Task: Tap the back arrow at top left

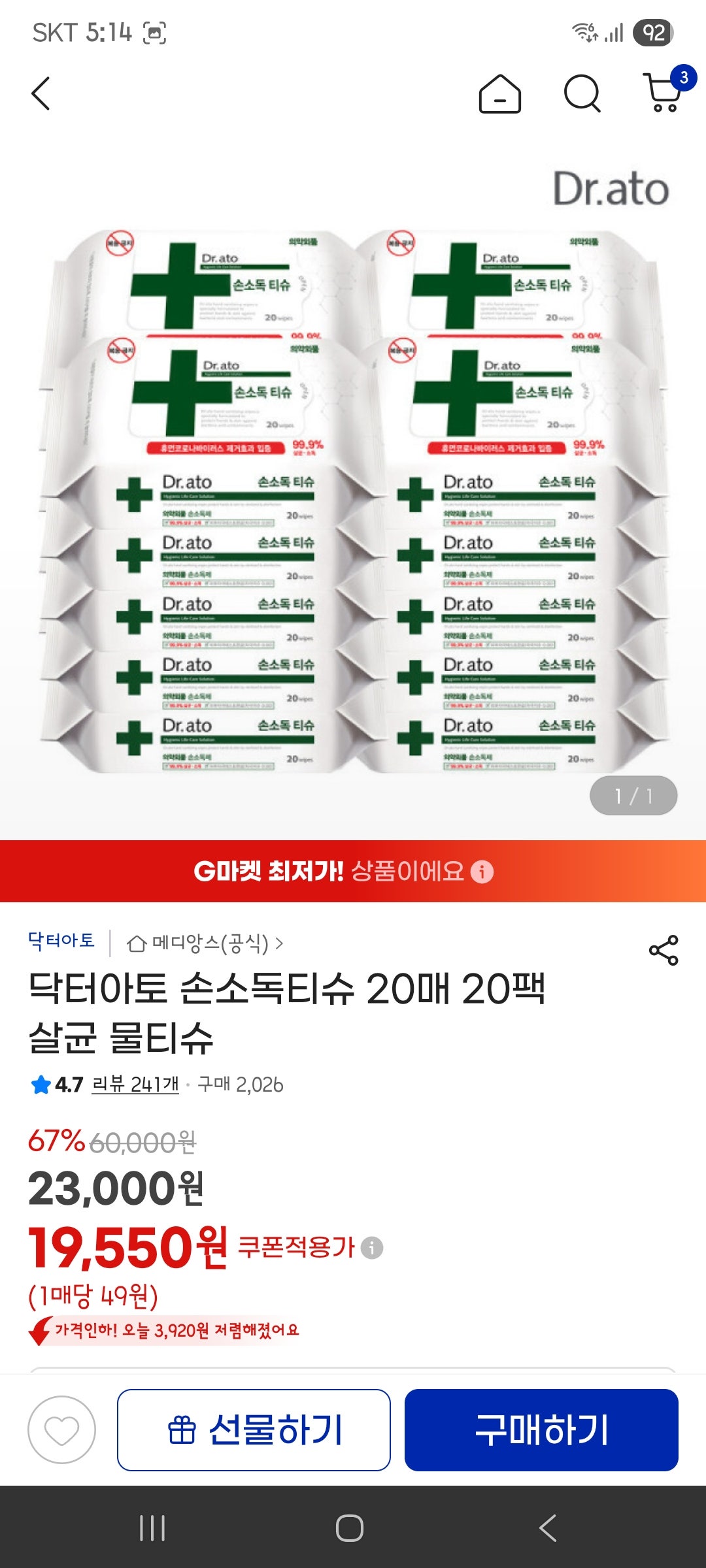Action: click(x=41, y=93)
